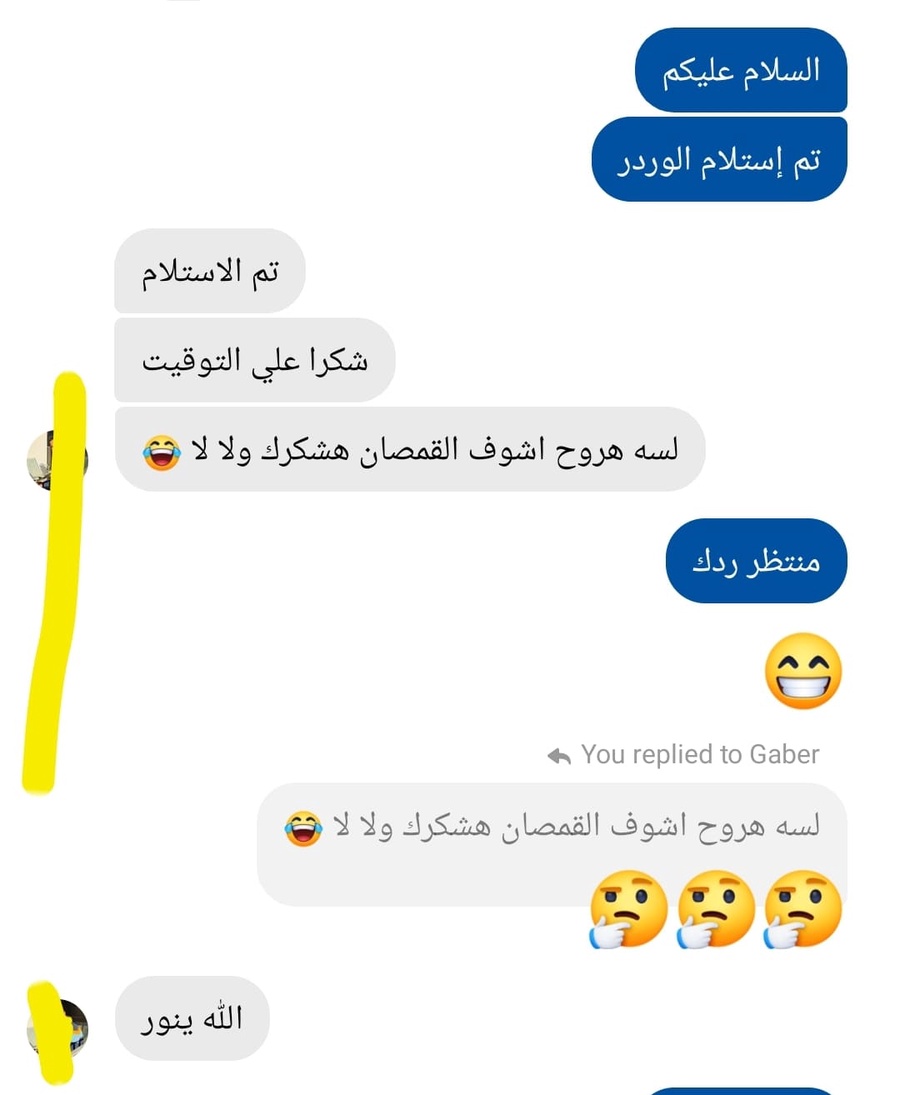The width and height of the screenshot is (900, 1095).
Task: Tap Gaber's avatar beside الله ينور
Action: (59, 1027)
